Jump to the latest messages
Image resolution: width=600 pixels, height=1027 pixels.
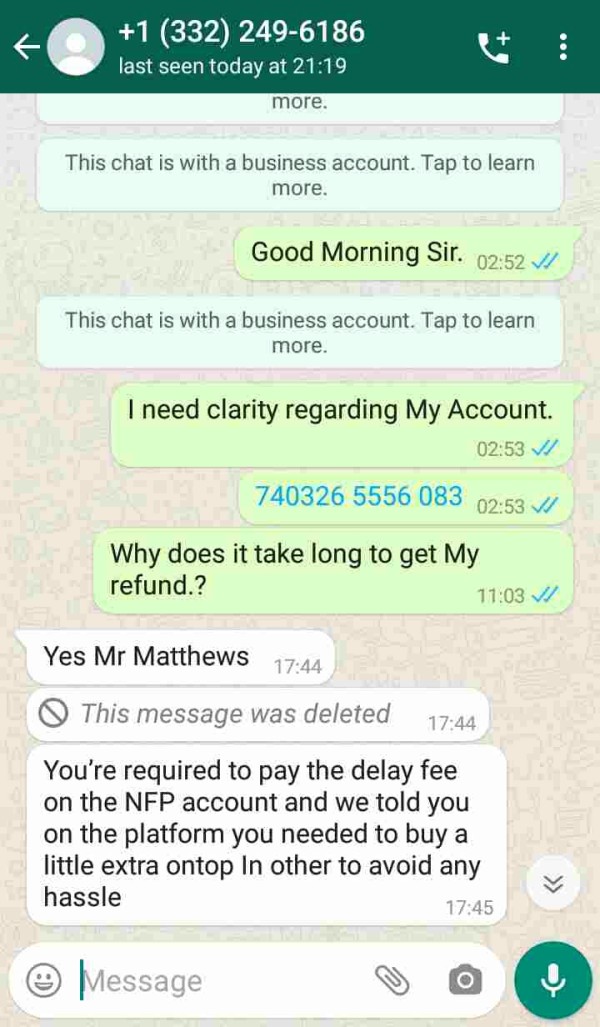tap(553, 884)
